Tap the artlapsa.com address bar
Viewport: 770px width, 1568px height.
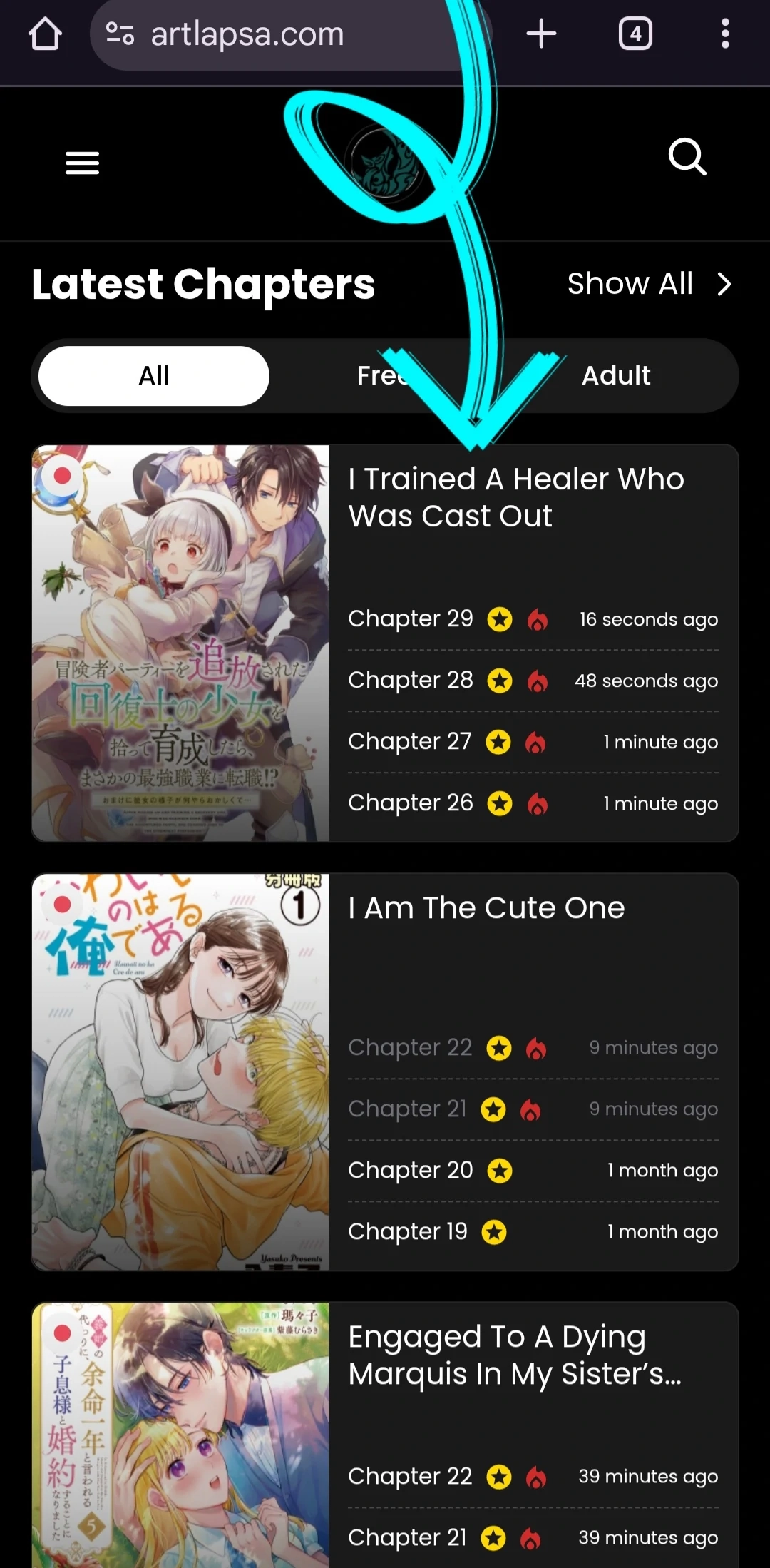coord(271,34)
